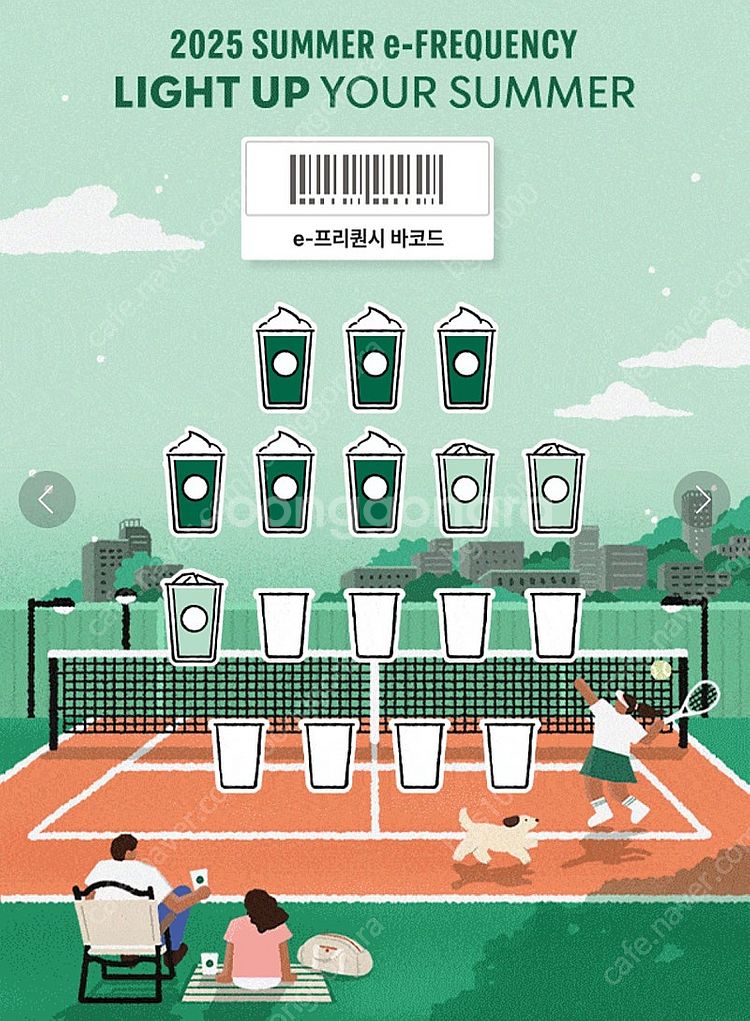This screenshot has width=750, height=1021.
Task: Show the next image
Action: (702, 499)
